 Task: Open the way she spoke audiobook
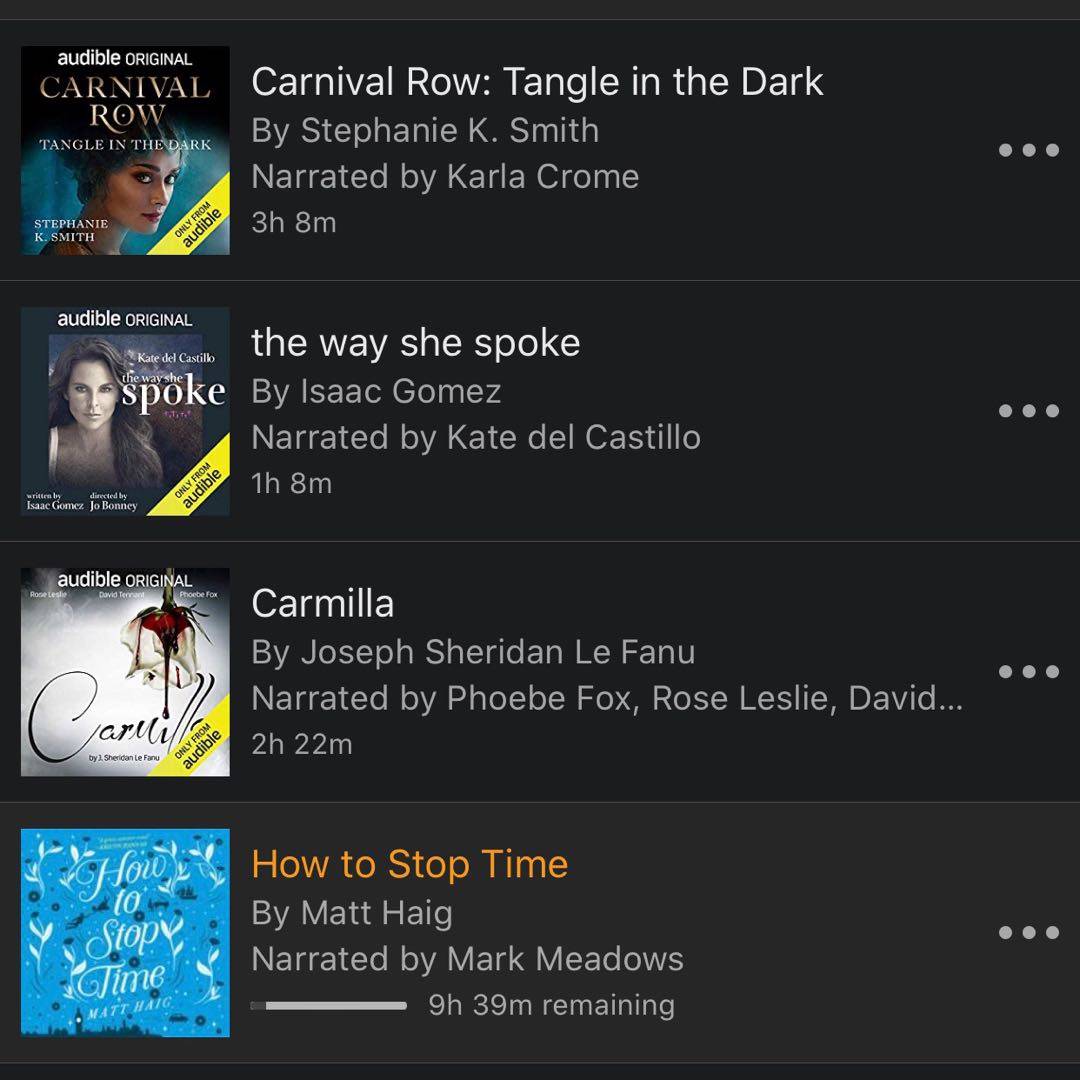415,343
